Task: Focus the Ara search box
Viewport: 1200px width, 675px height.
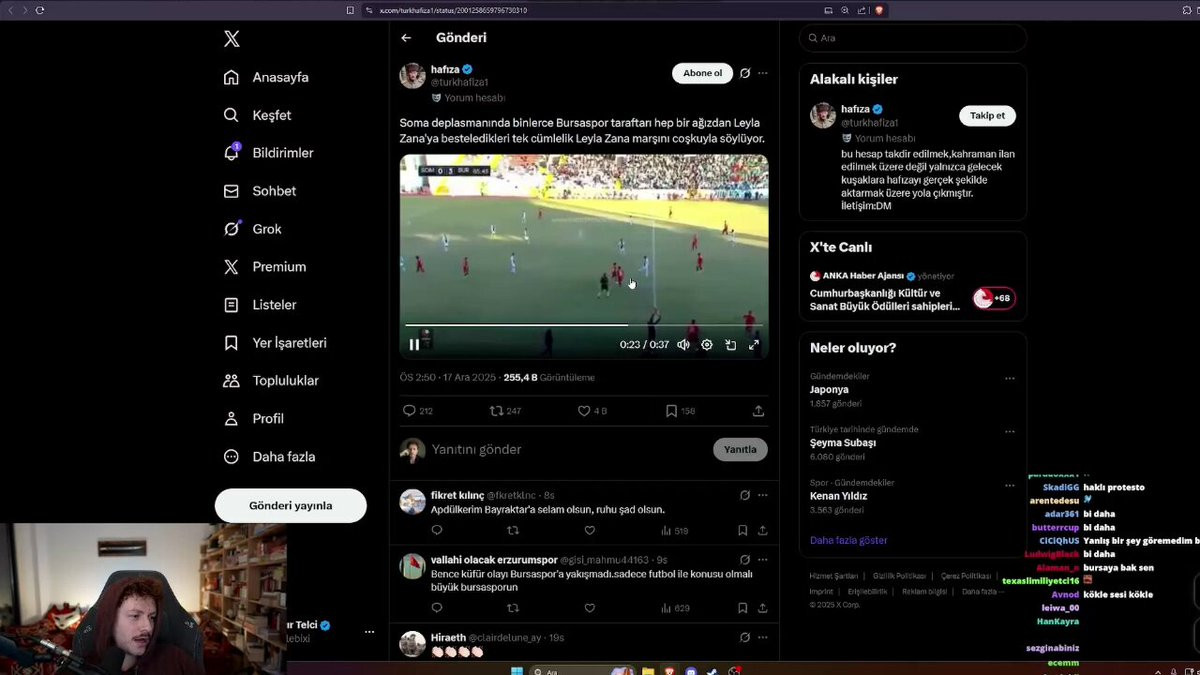Action: pos(912,38)
